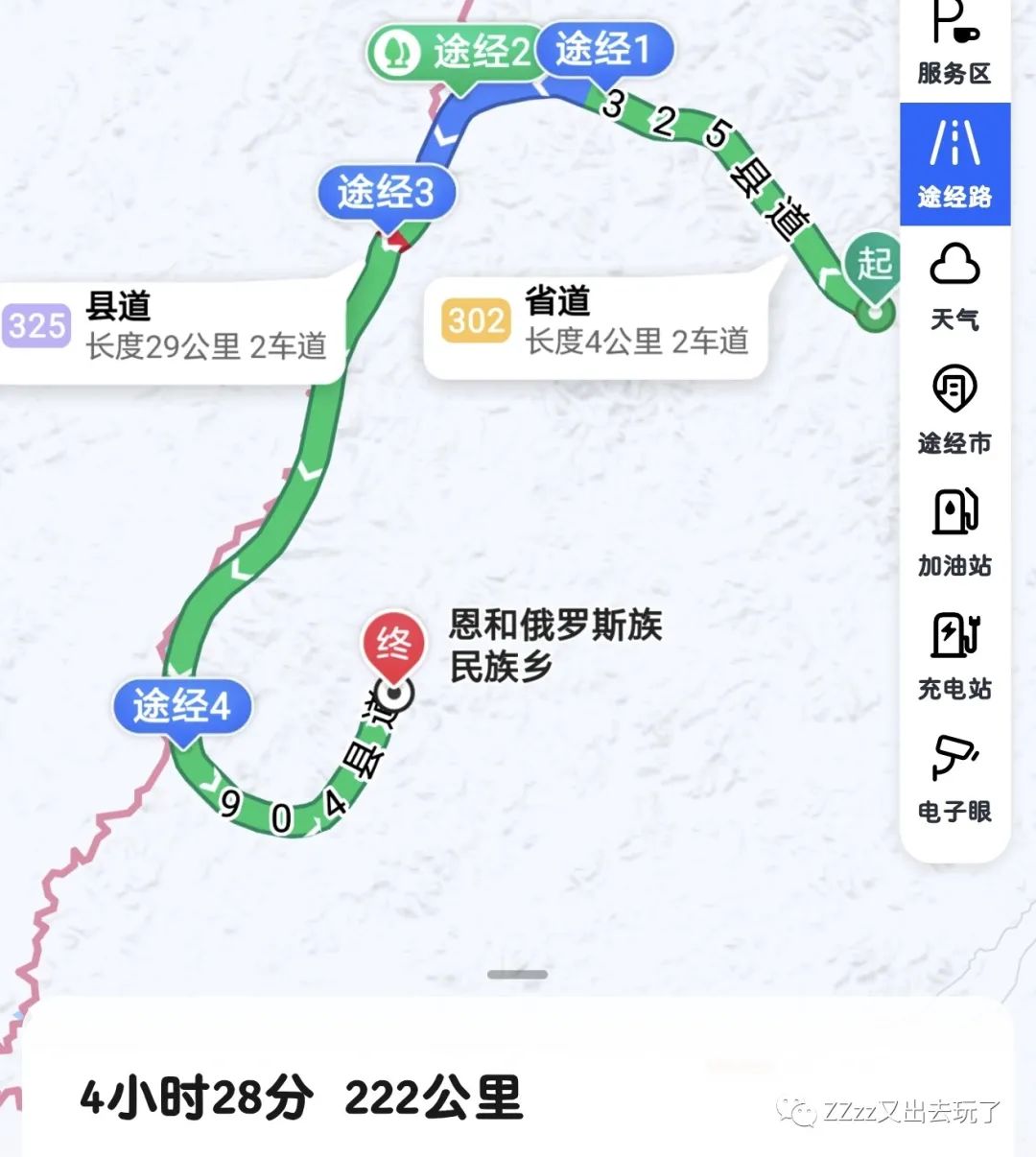Tap the 途经4 waypoint marker
Image resolution: width=1036 pixels, height=1157 pixels.
181,707
